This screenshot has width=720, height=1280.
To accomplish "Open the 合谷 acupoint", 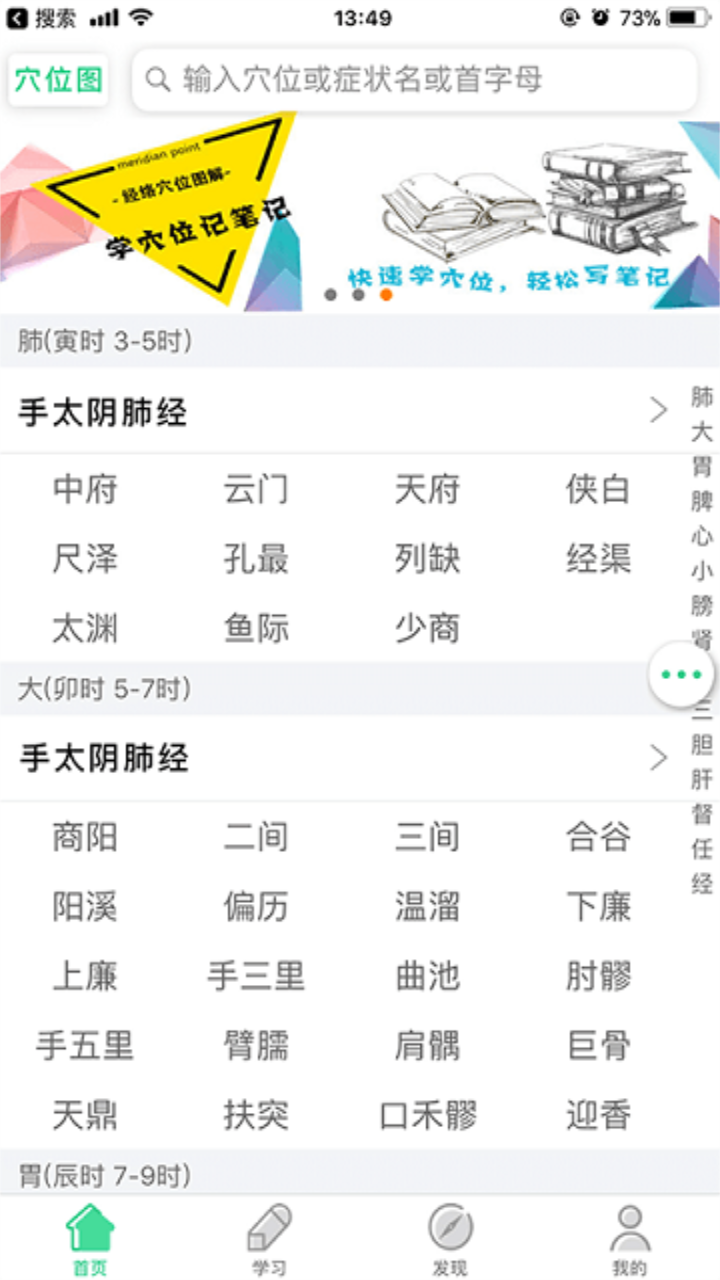I will (598, 837).
